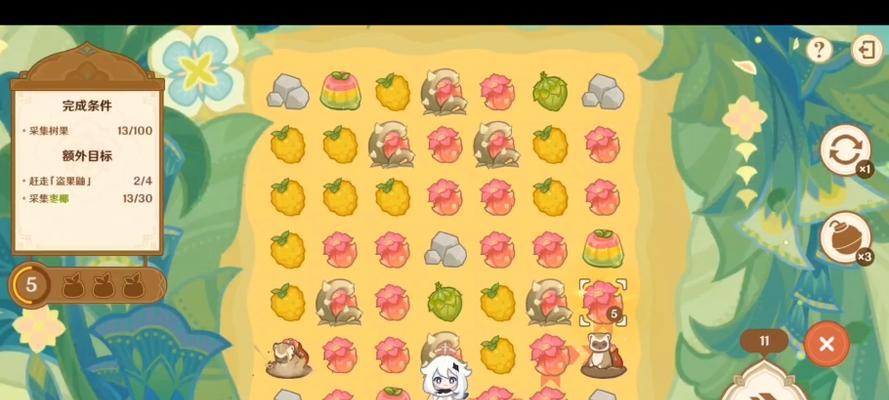Viewport: 889px width, 400px height.
Task: Open the help question mark icon
Action: (819, 50)
